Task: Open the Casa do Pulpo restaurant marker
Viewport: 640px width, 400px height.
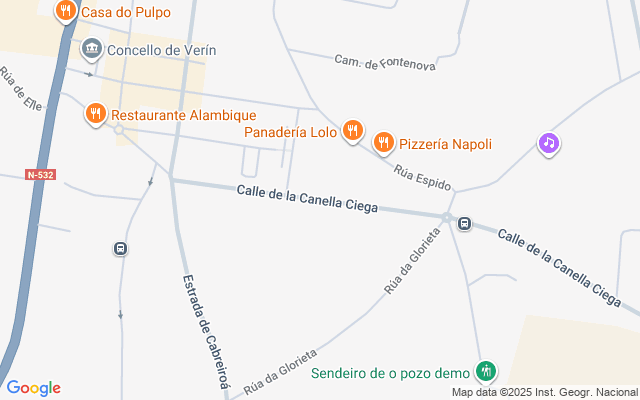Action: tap(66, 12)
